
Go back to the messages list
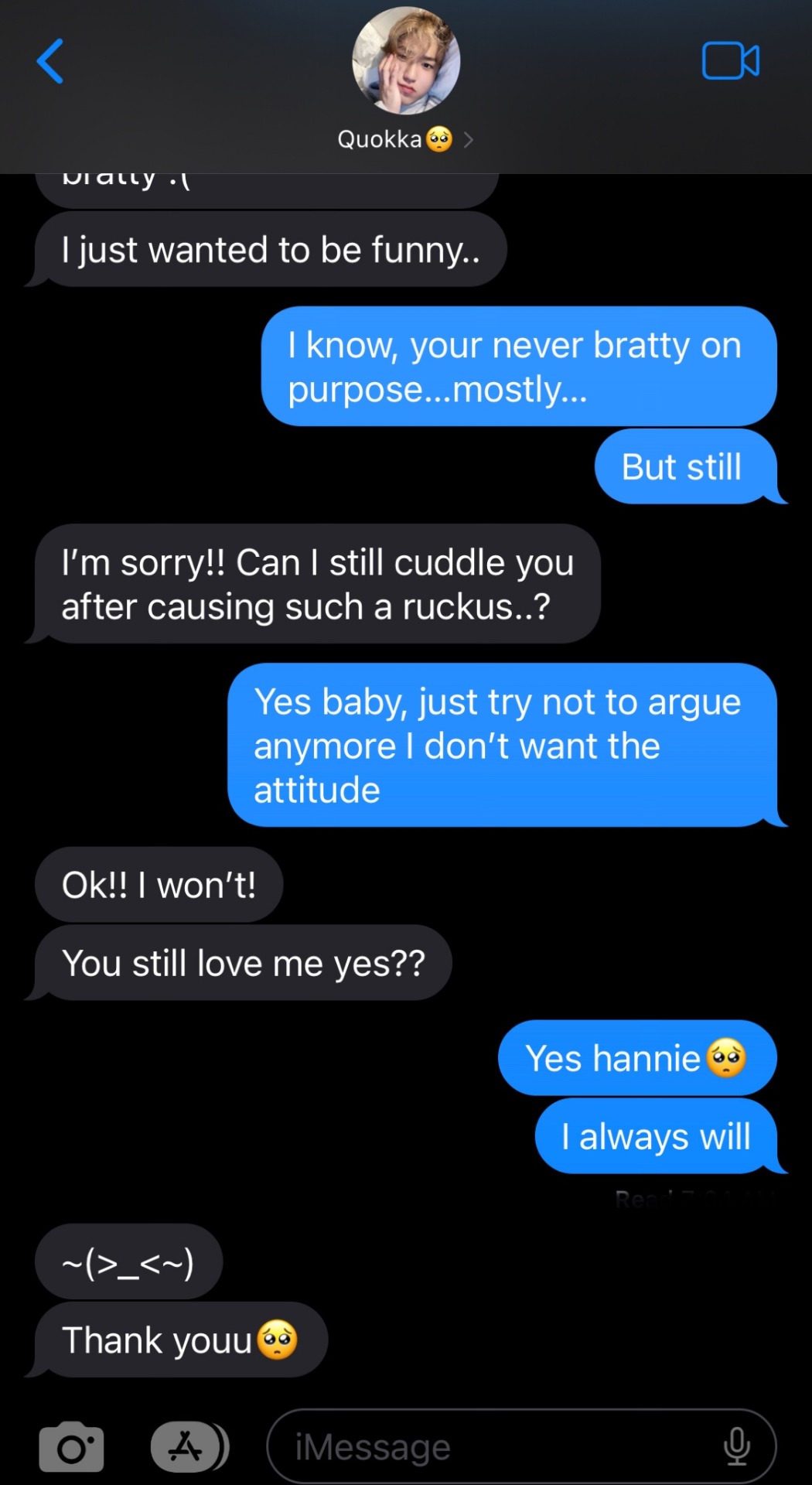(50, 61)
